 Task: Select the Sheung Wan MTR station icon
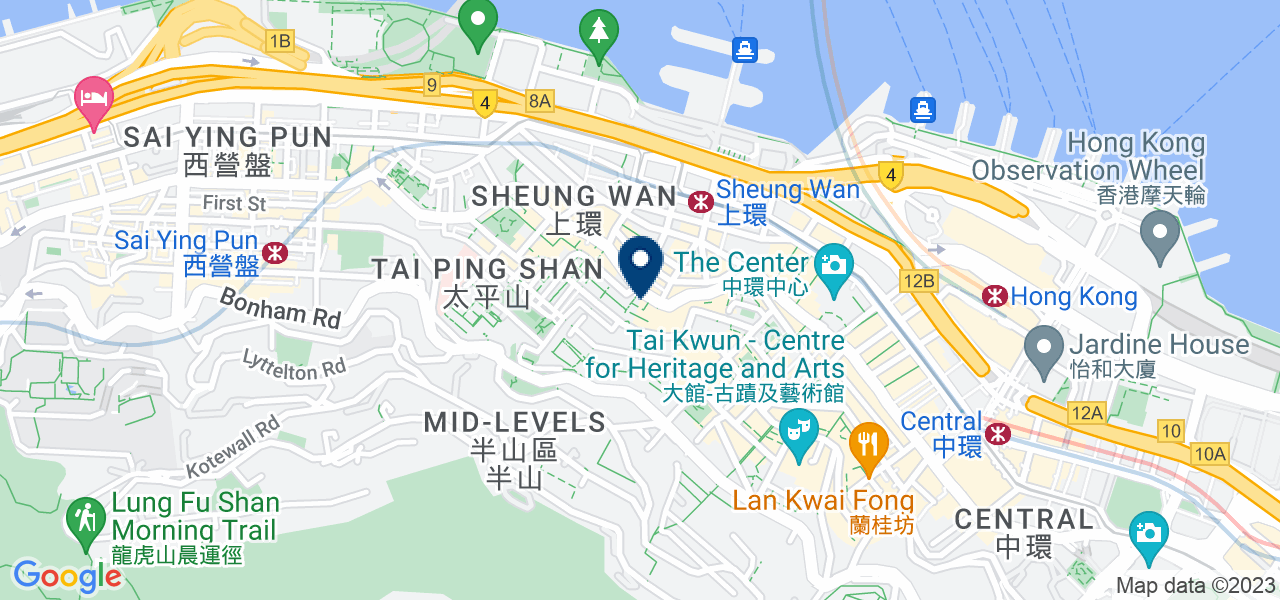click(700, 201)
